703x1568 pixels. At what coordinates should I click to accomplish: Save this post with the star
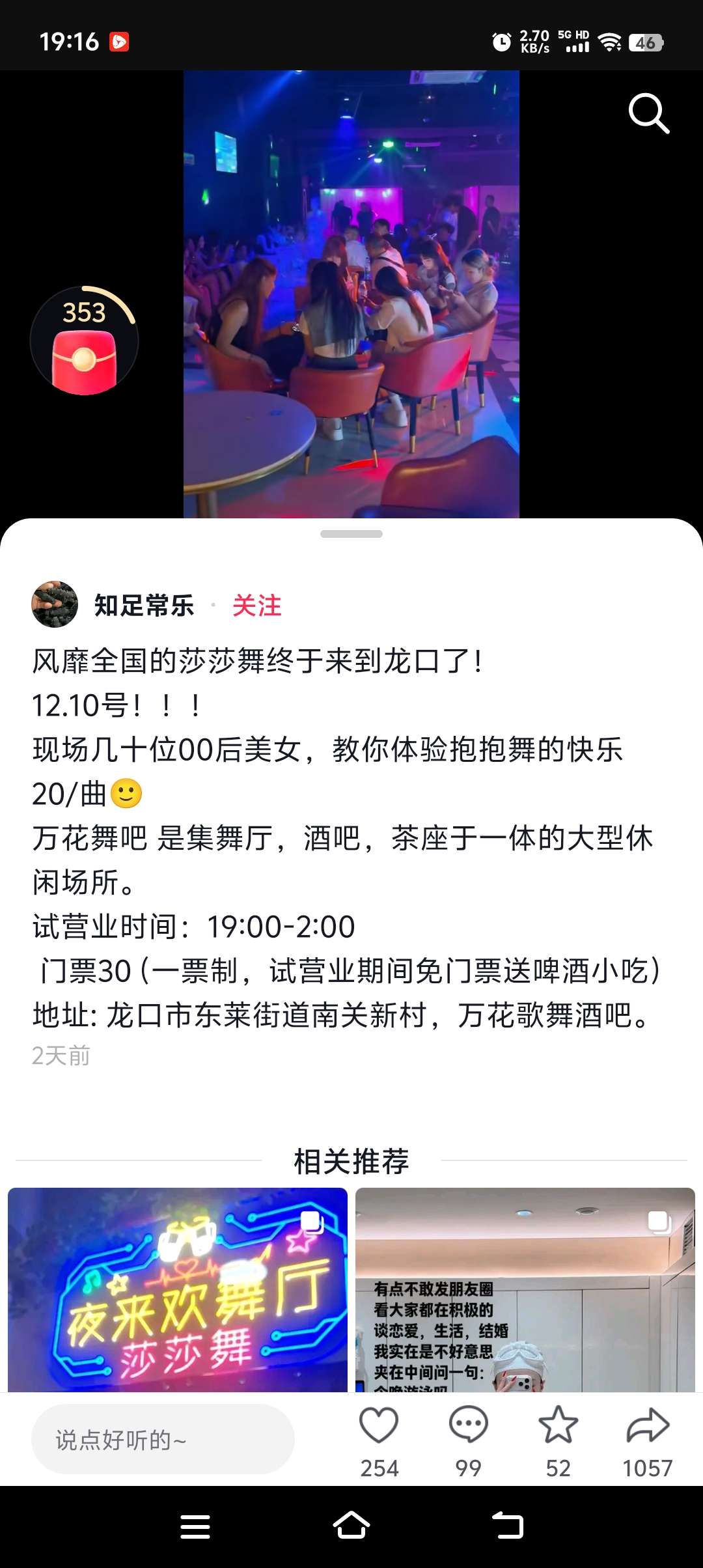(558, 1426)
